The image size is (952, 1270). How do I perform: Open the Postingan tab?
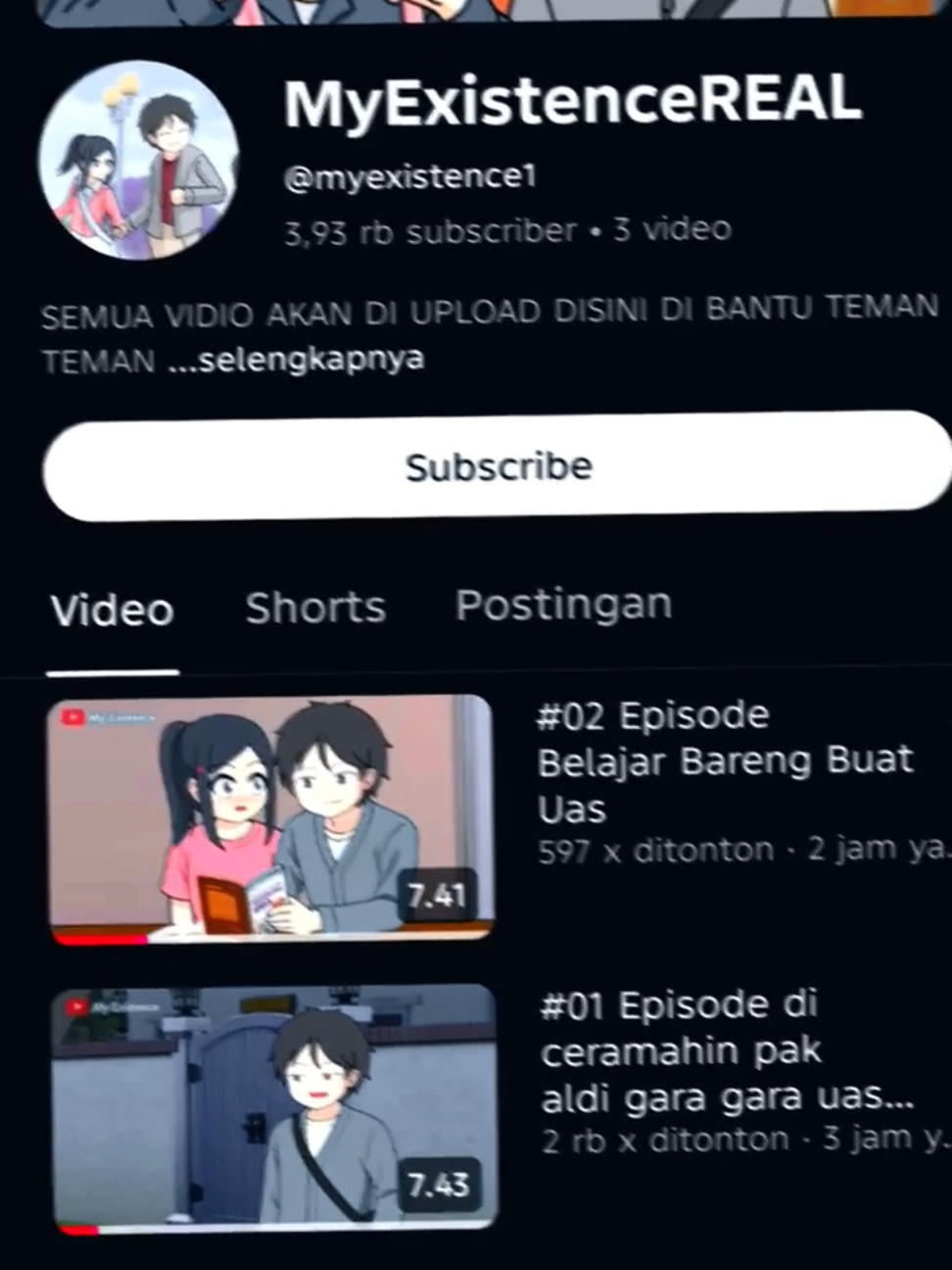pyautogui.click(x=563, y=605)
